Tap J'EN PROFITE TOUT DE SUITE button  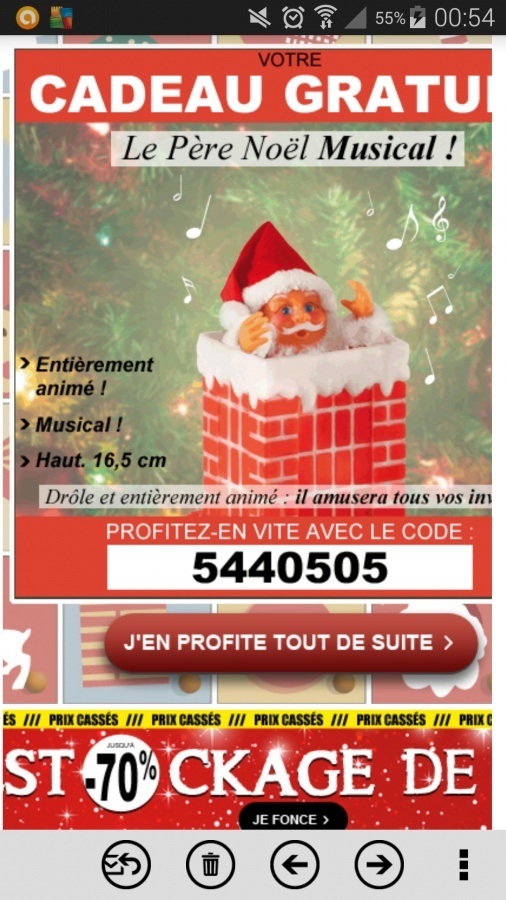[x=291, y=642]
